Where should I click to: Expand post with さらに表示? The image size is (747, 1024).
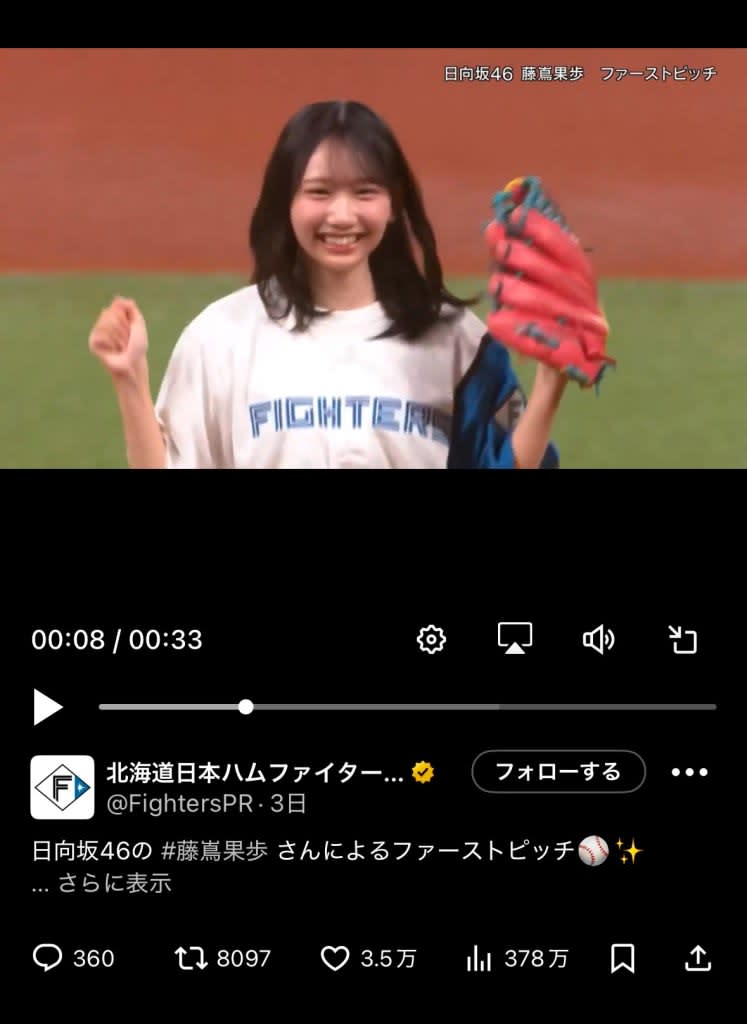[114, 883]
